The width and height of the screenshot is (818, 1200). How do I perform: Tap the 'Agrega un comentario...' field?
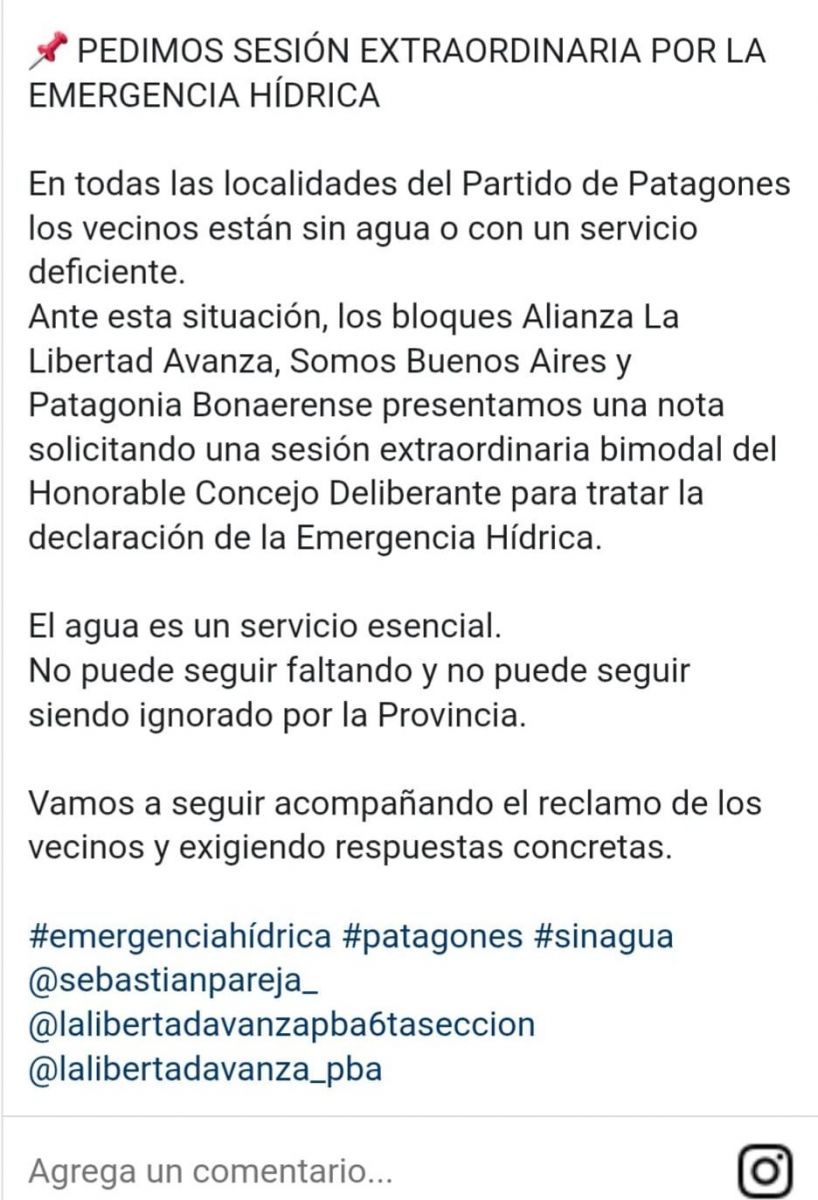pyautogui.click(x=210, y=1169)
